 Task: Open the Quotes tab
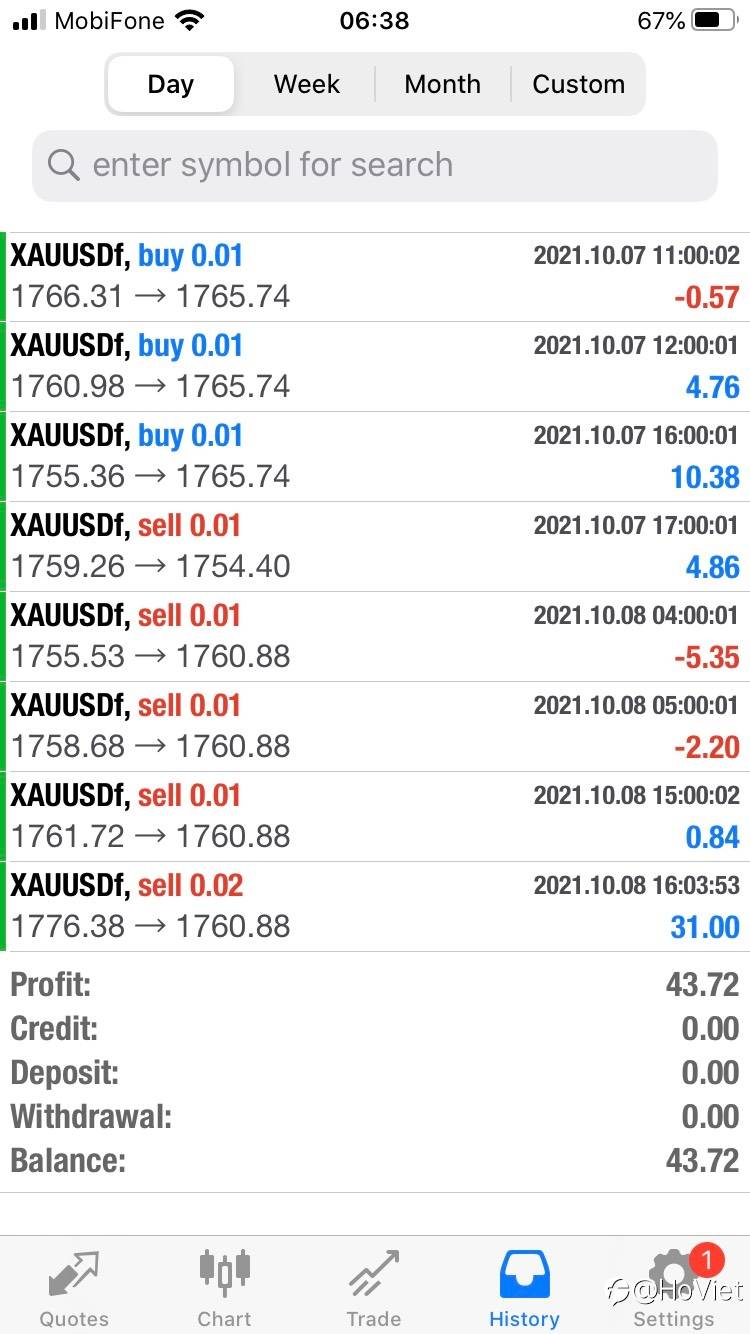click(x=74, y=1288)
